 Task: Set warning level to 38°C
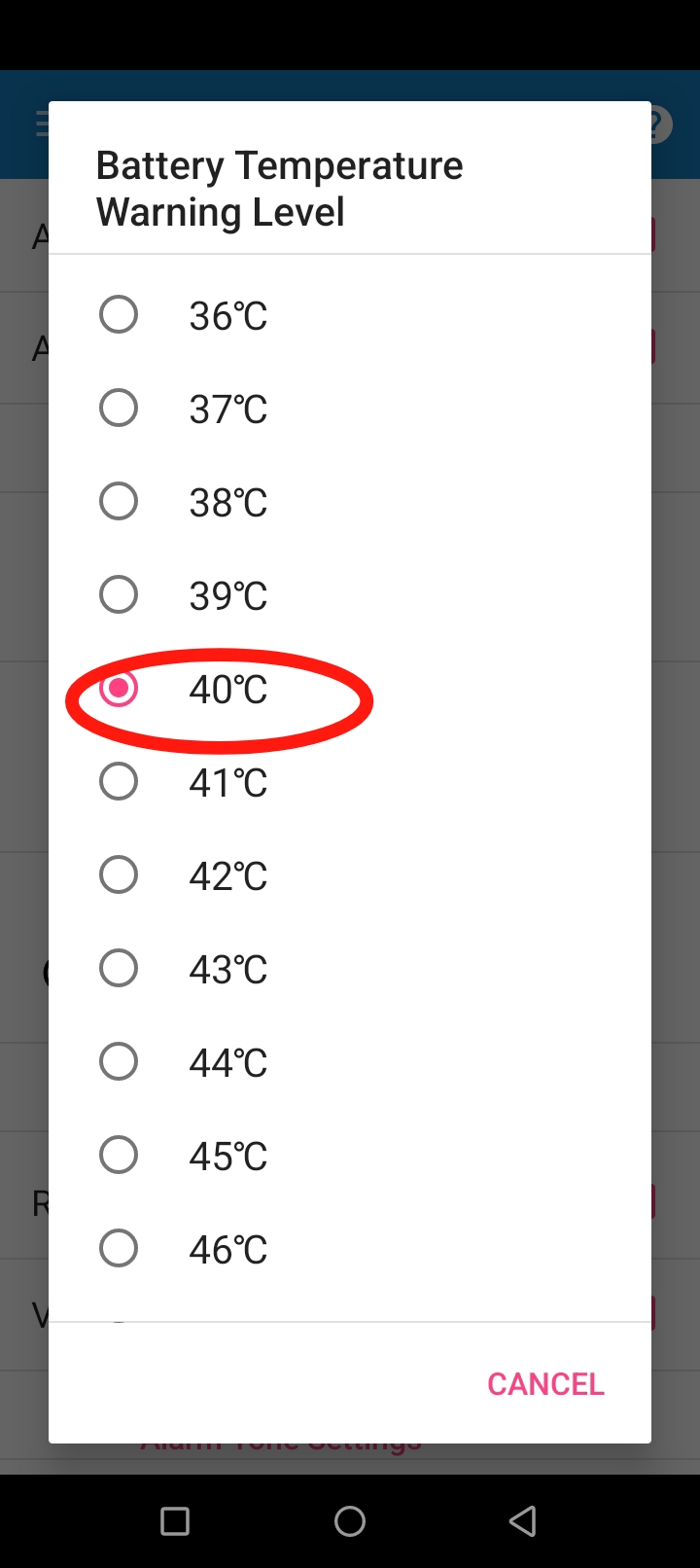[x=119, y=502]
